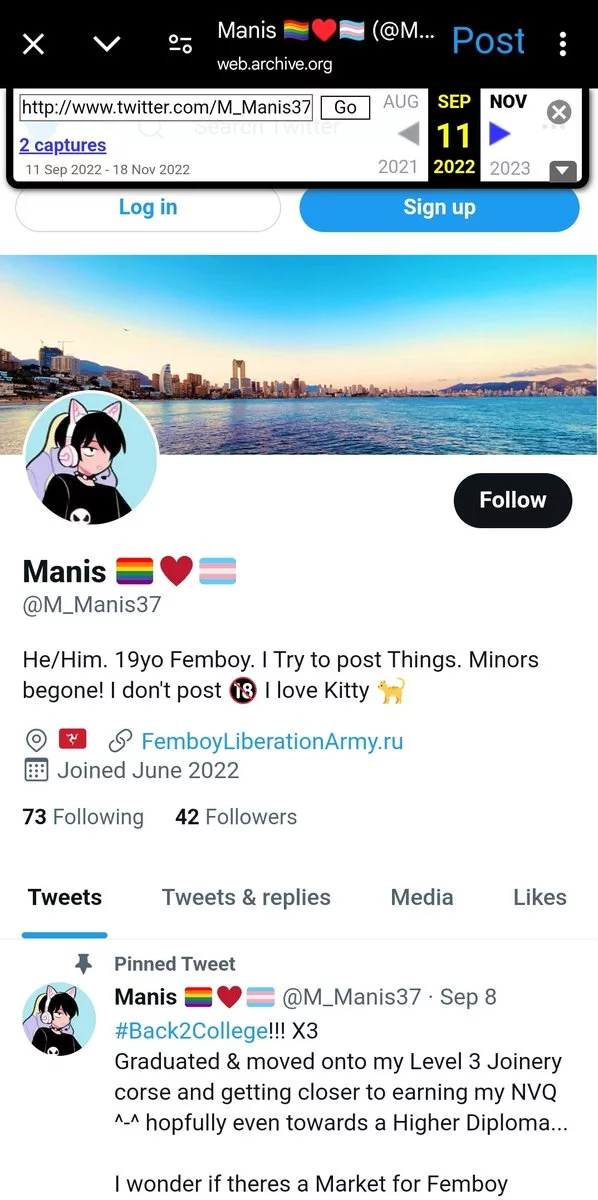This screenshot has width=598, height=1200.
Task: Close the in-app browser tab
Action: point(34,44)
